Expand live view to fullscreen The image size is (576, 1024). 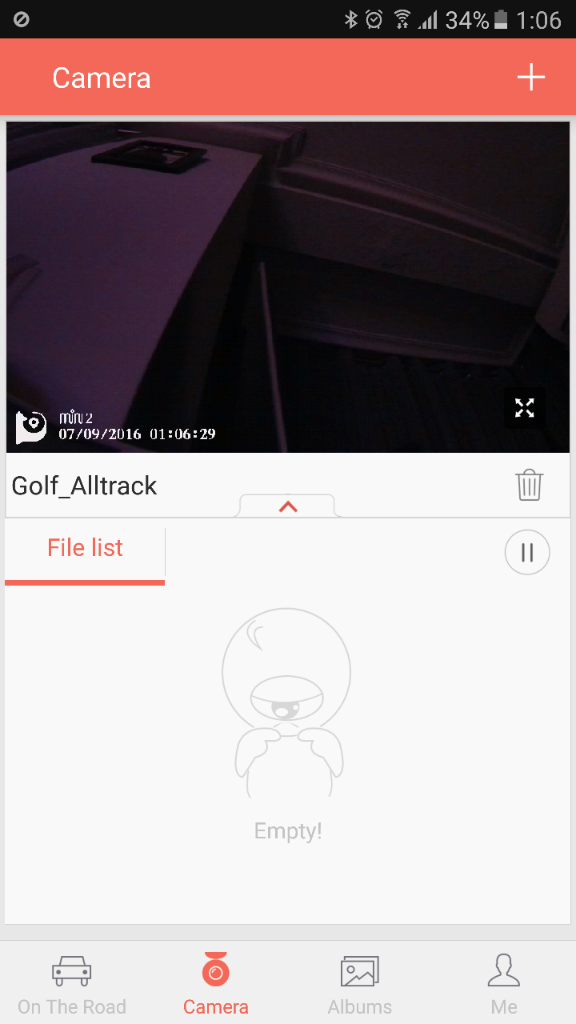(x=524, y=408)
